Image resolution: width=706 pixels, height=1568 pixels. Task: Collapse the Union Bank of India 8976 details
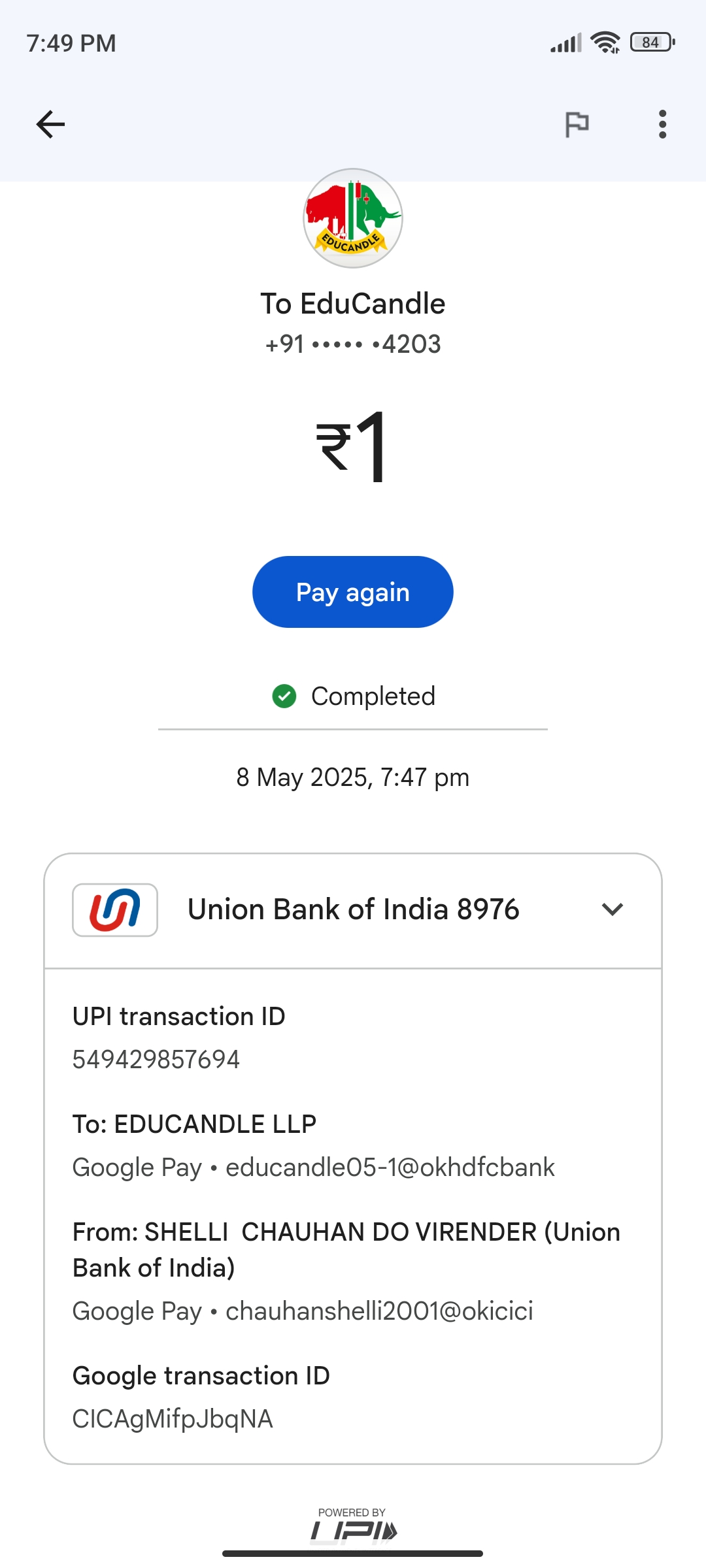612,909
